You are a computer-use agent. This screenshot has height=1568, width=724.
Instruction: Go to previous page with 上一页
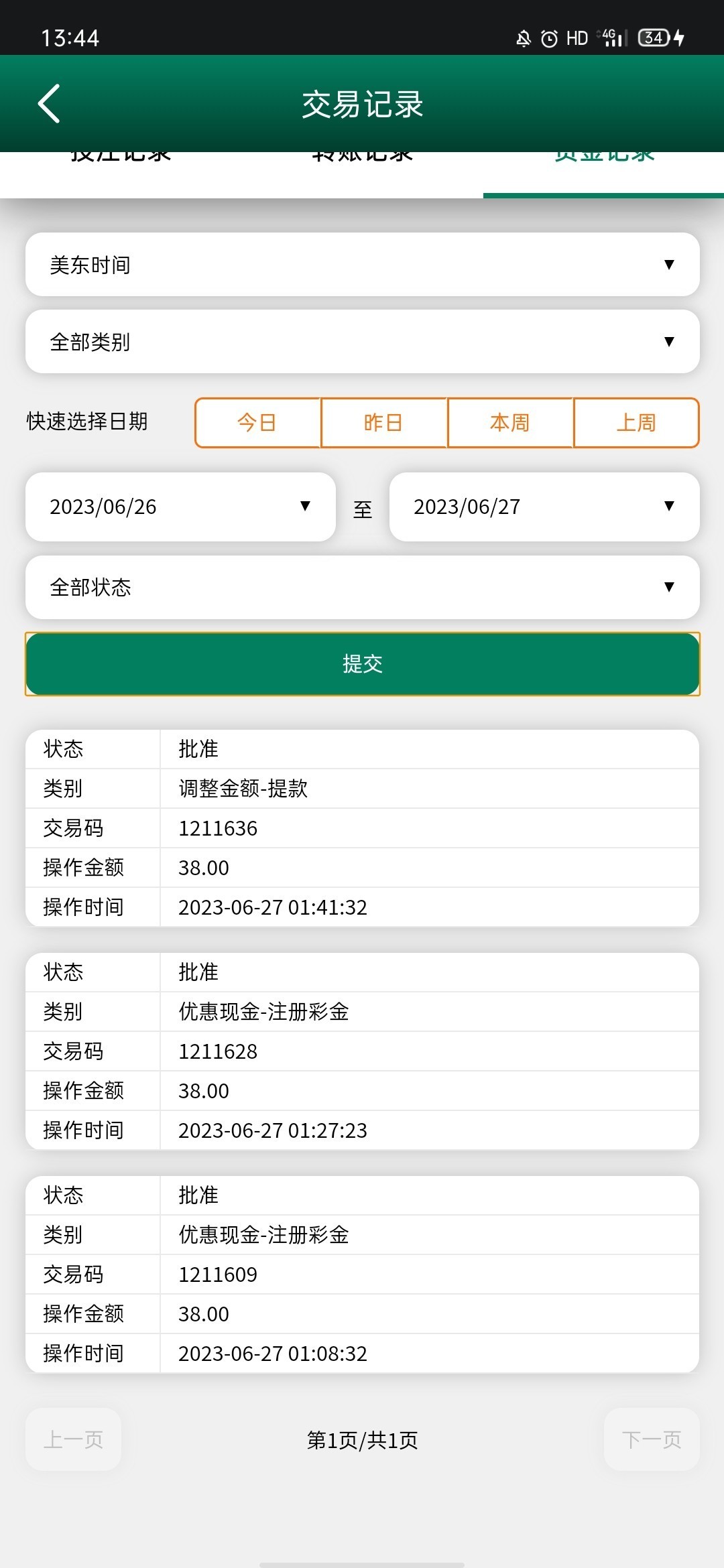74,1439
